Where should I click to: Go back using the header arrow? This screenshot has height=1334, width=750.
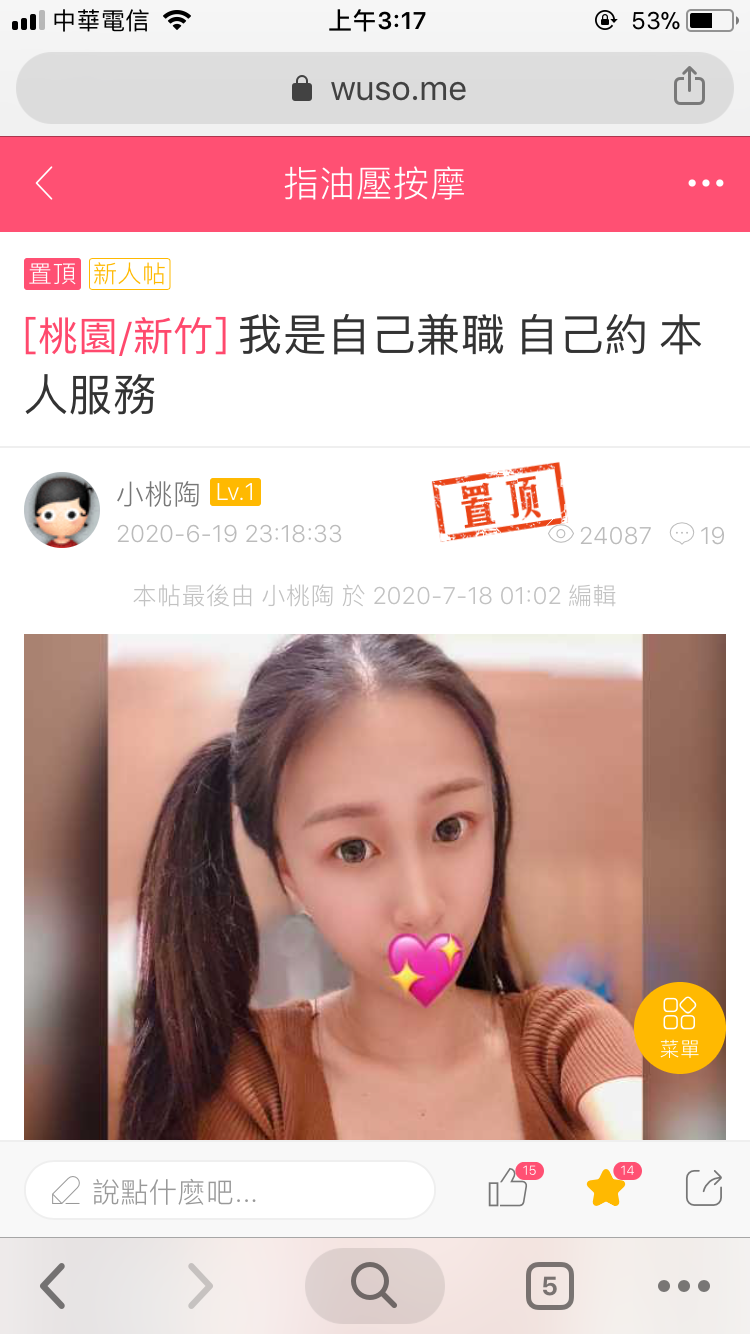pos(44,183)
